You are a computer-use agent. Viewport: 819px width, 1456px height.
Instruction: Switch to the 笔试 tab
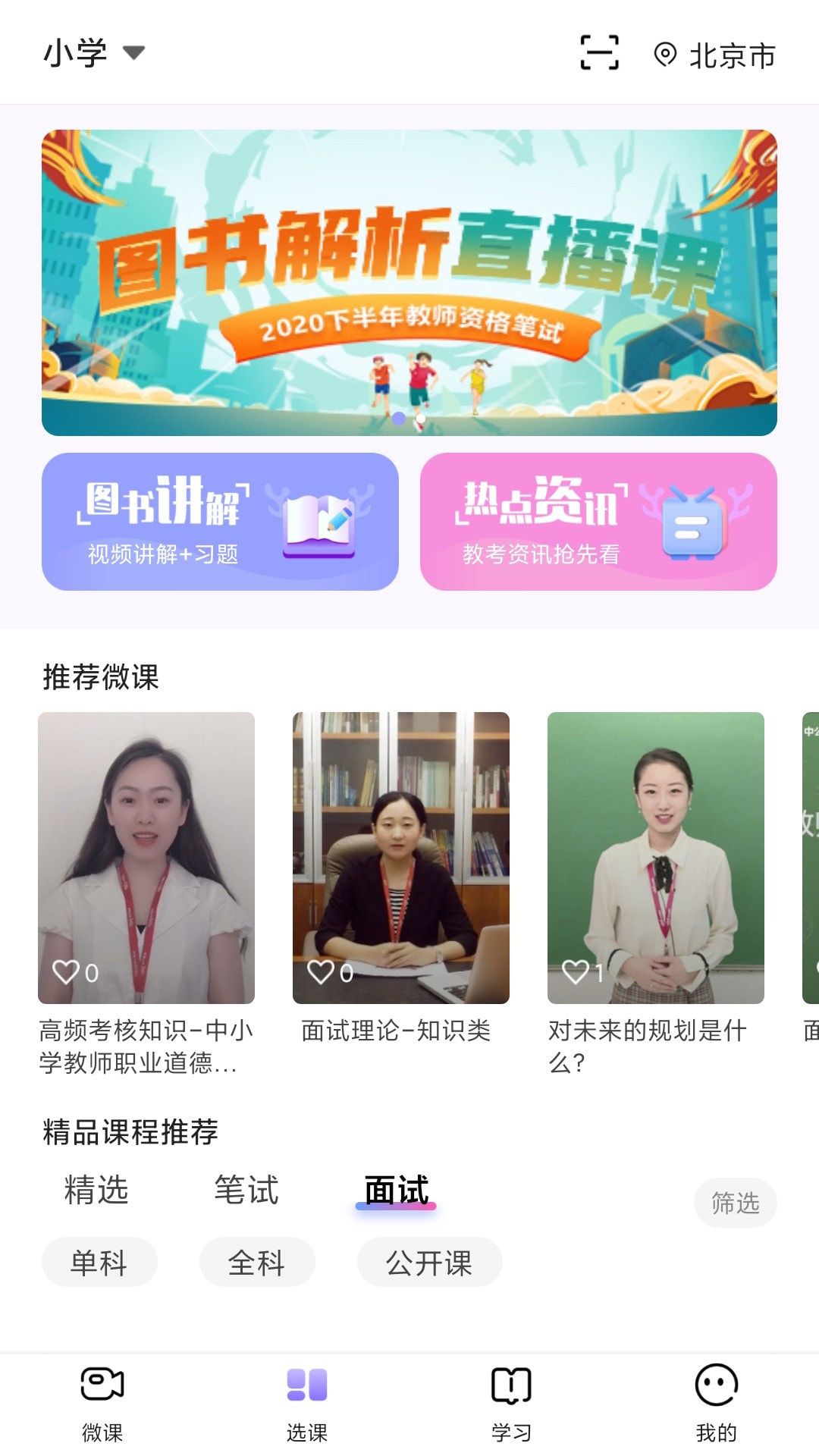tap(246, 1191)
